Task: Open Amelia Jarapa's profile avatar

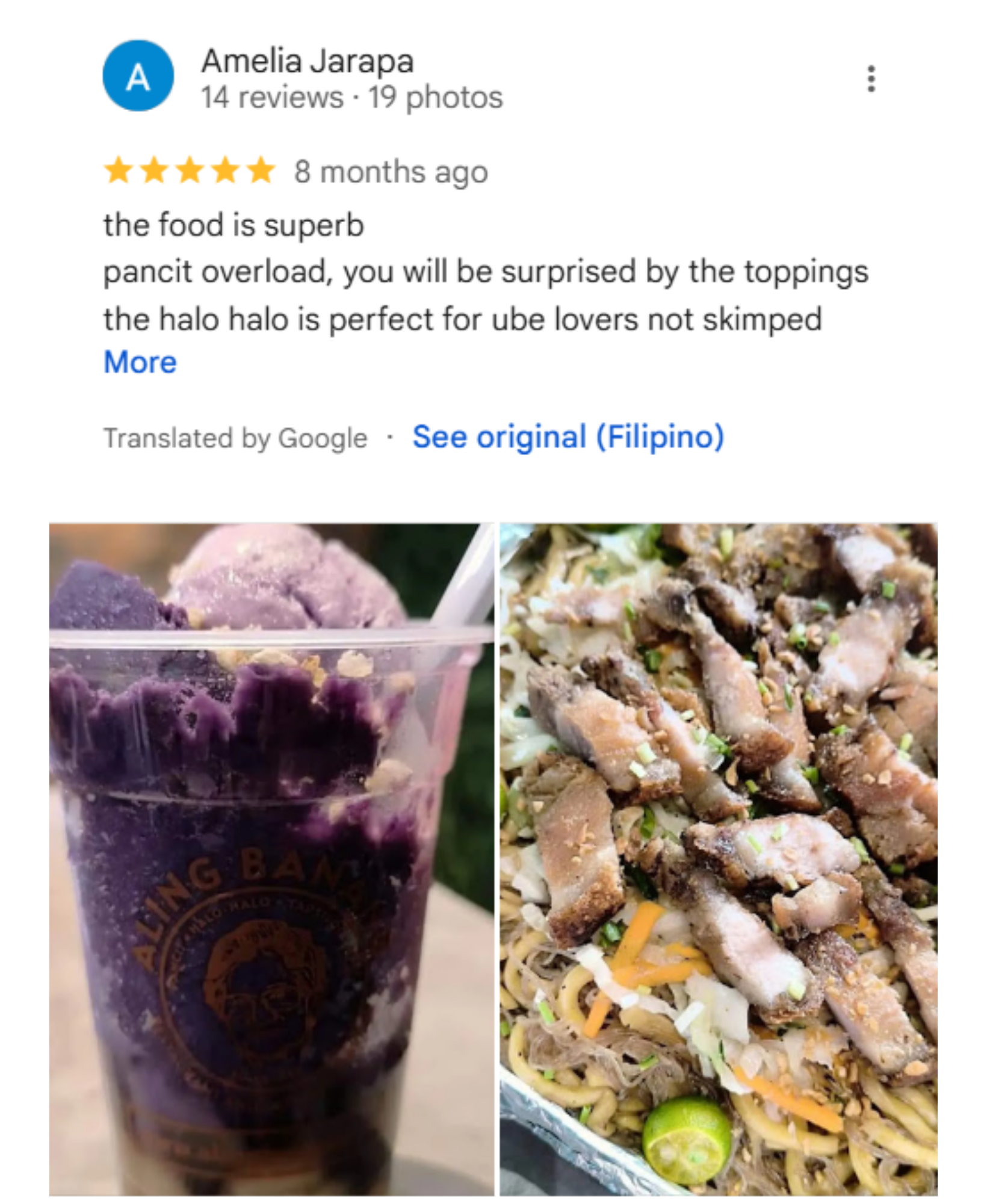Action: (x=138, y=76)
